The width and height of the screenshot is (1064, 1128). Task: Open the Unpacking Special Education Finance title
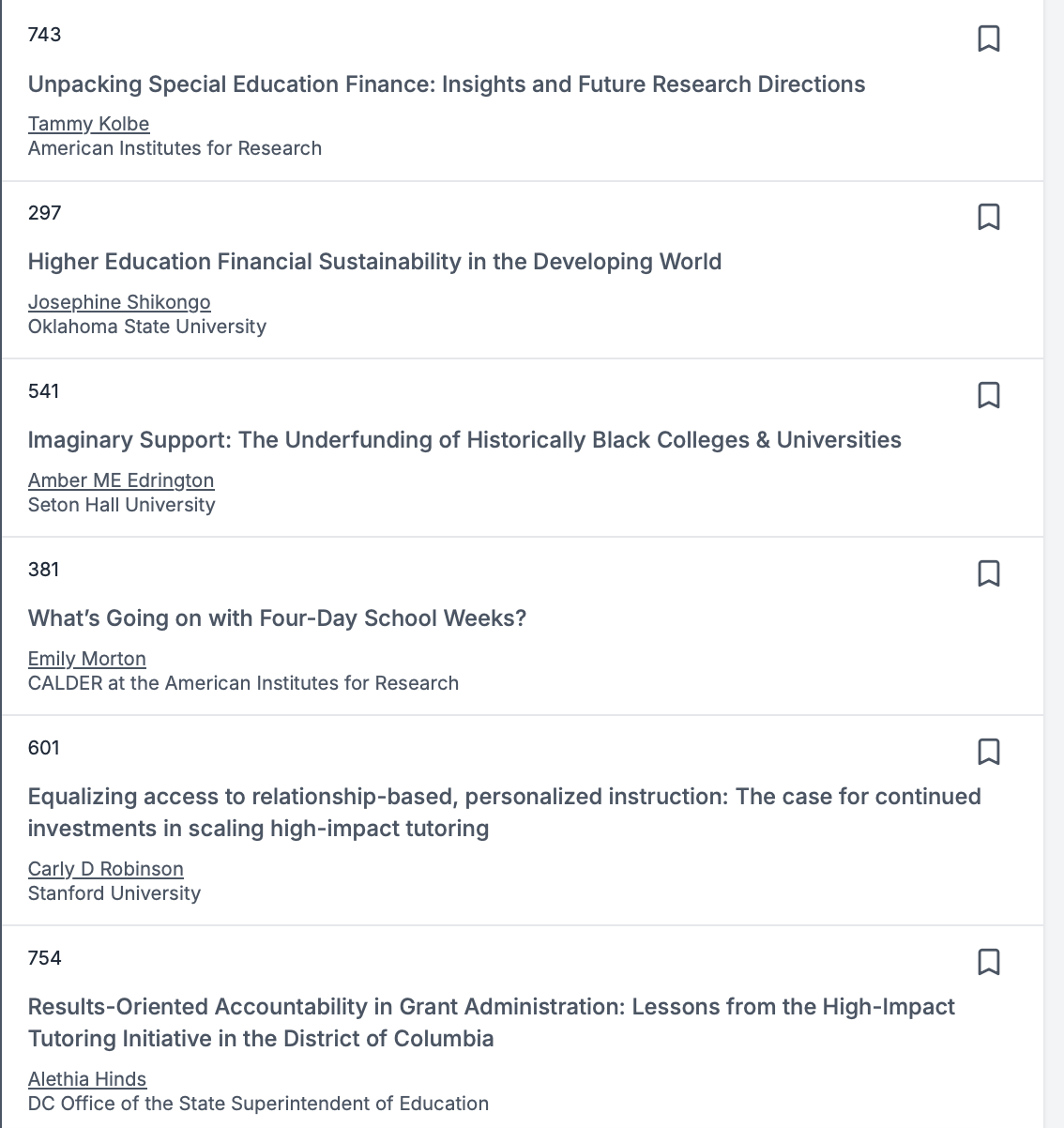tap(447, 84)
